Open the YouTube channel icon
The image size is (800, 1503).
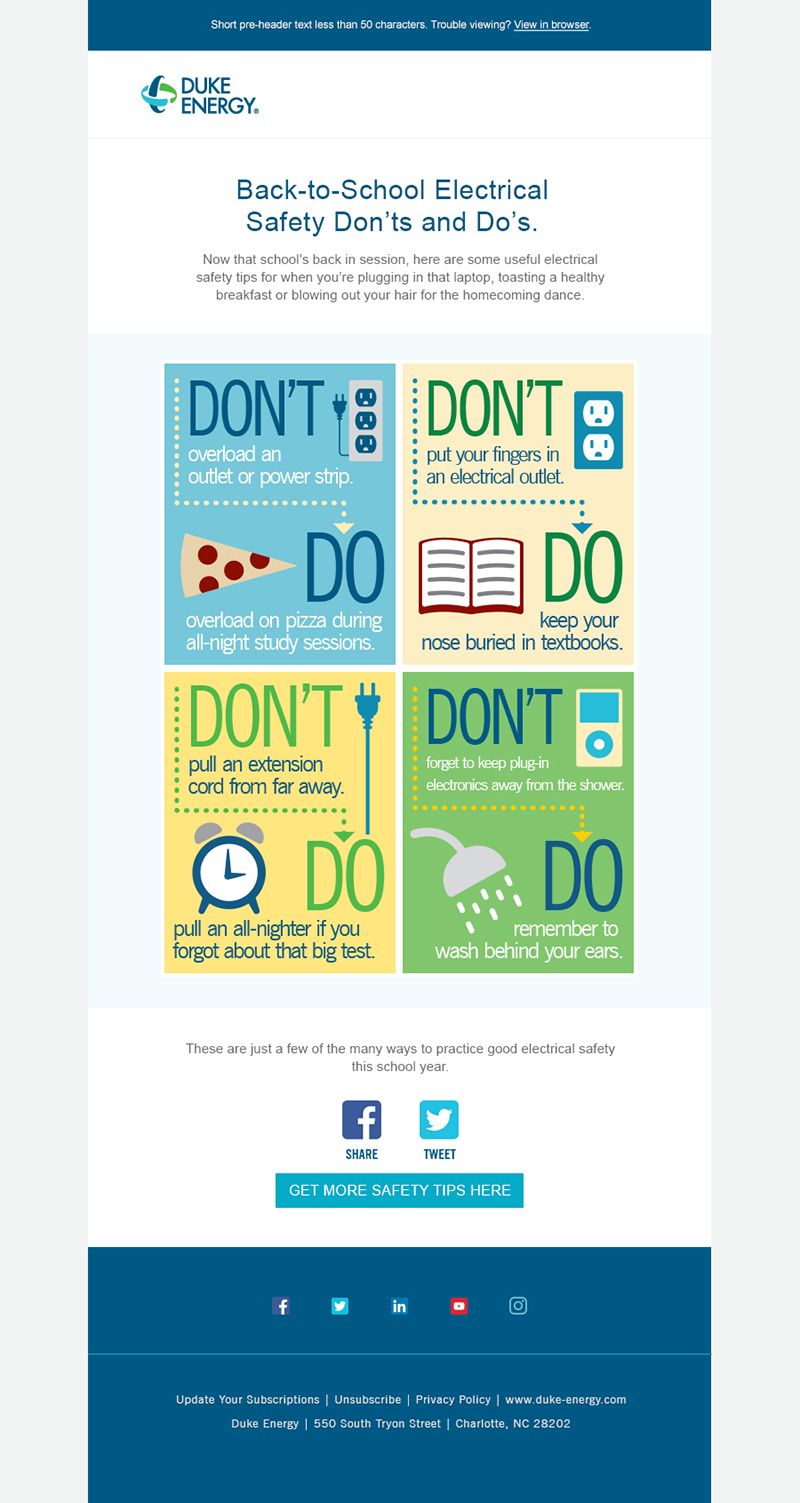(x=459, y=1305)
